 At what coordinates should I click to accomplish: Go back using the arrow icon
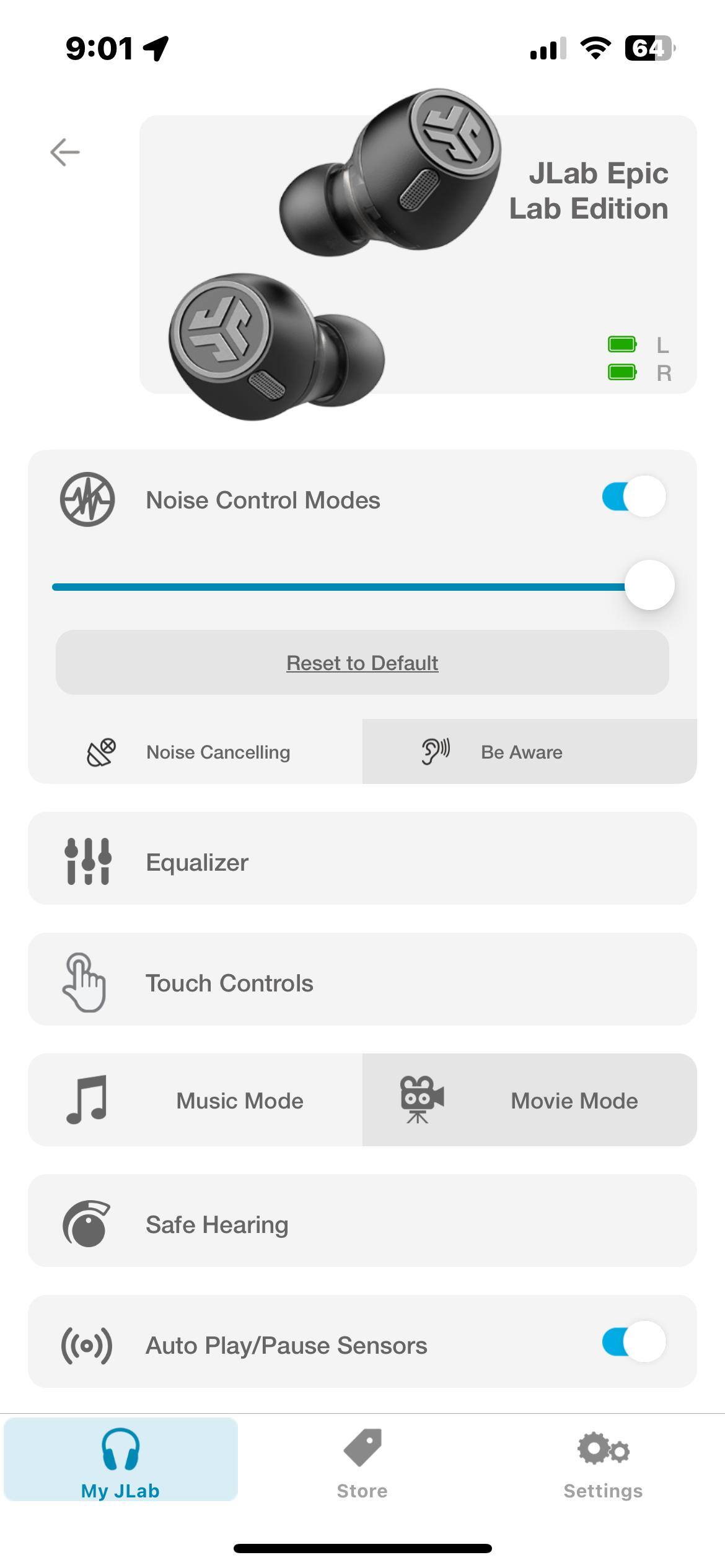(65, 152)
